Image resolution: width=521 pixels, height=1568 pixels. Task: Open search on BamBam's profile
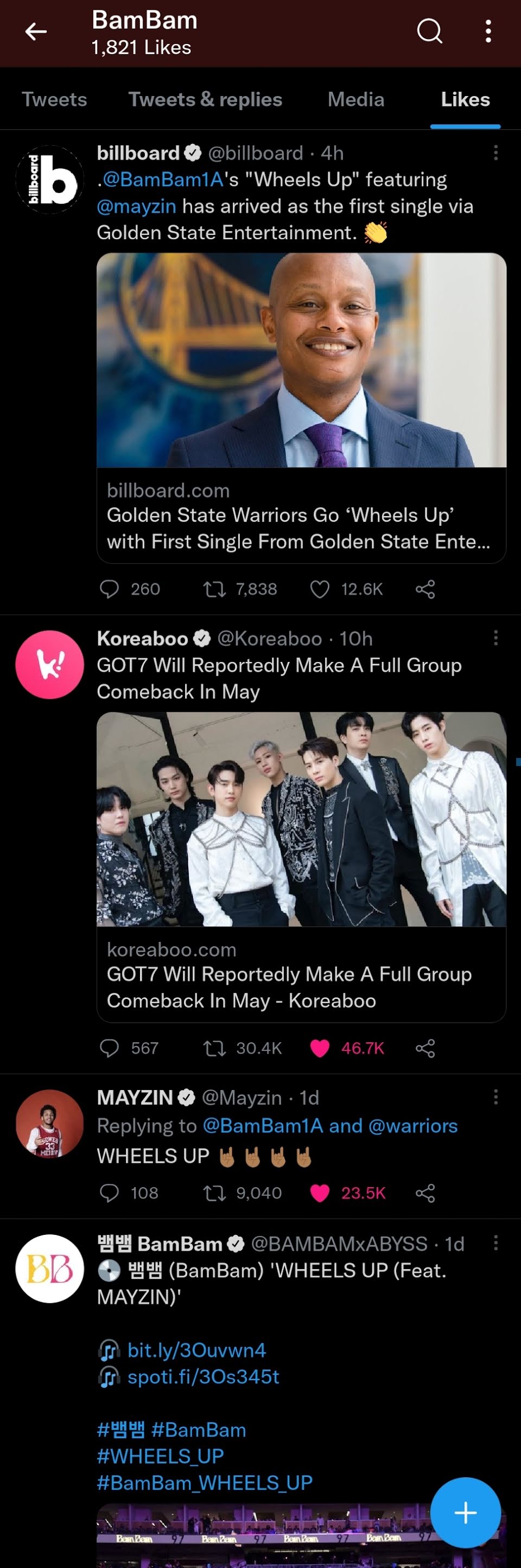click(x=429, y=31)
